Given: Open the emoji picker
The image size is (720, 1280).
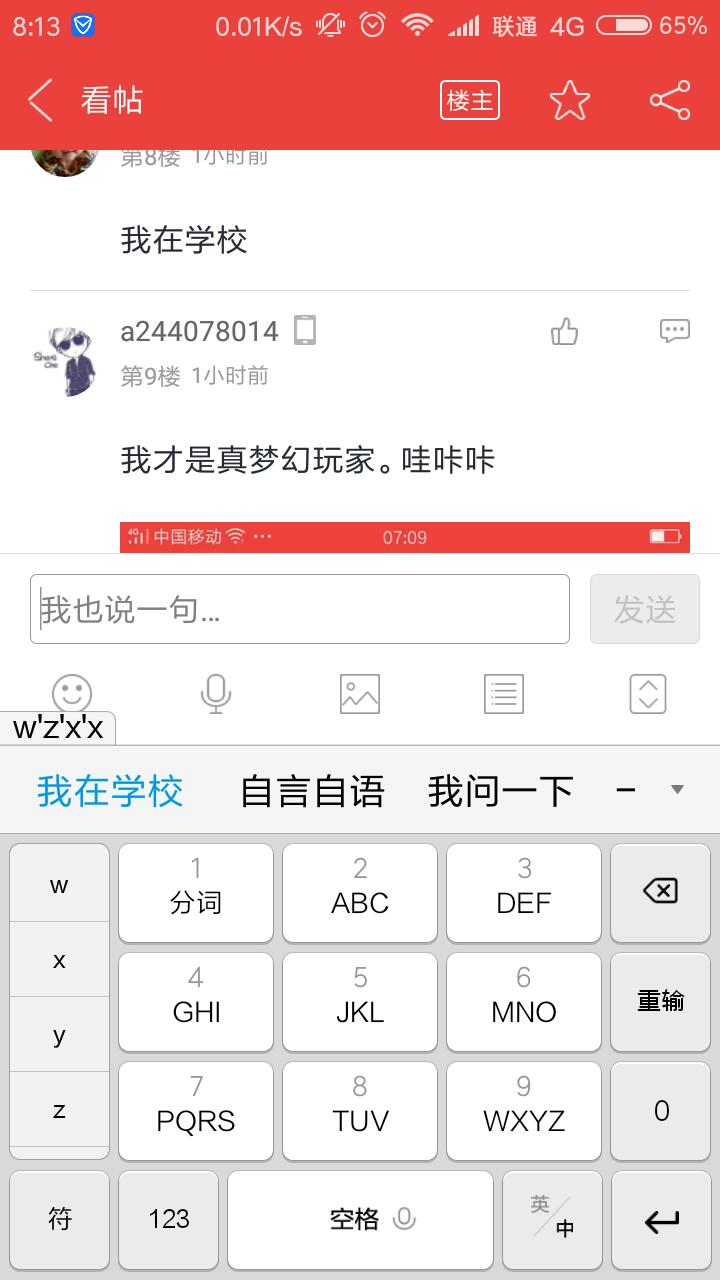Looking at the screenshot, I should (72, 693).
